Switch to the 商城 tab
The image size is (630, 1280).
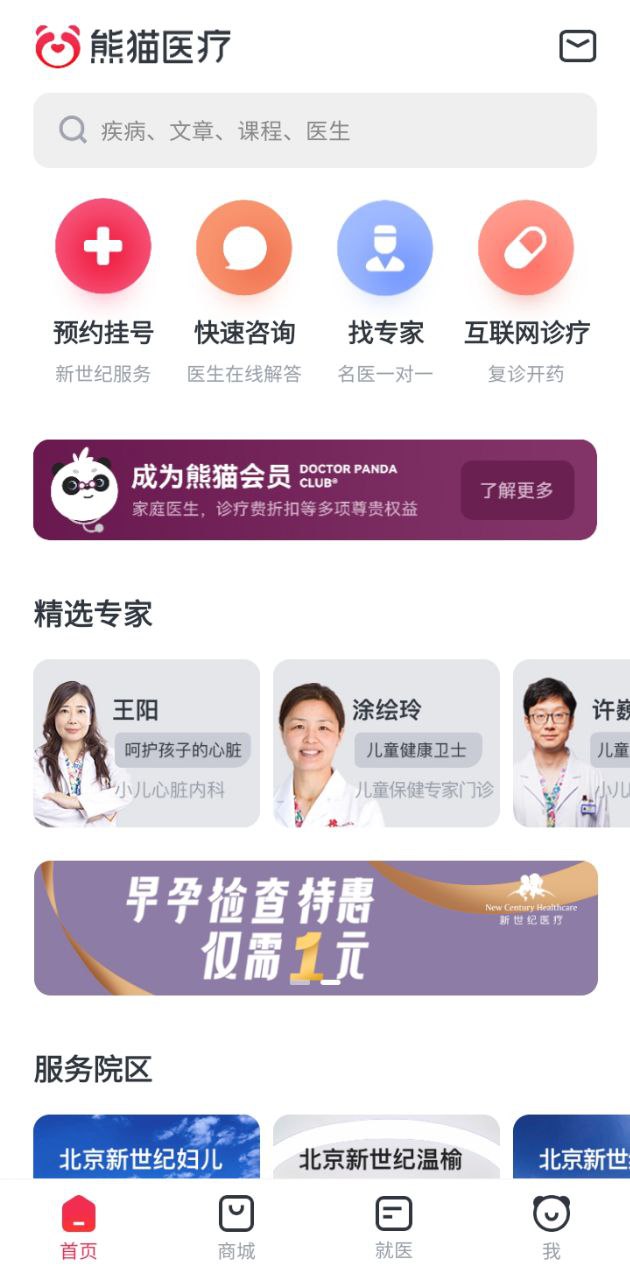point(236,1228)
